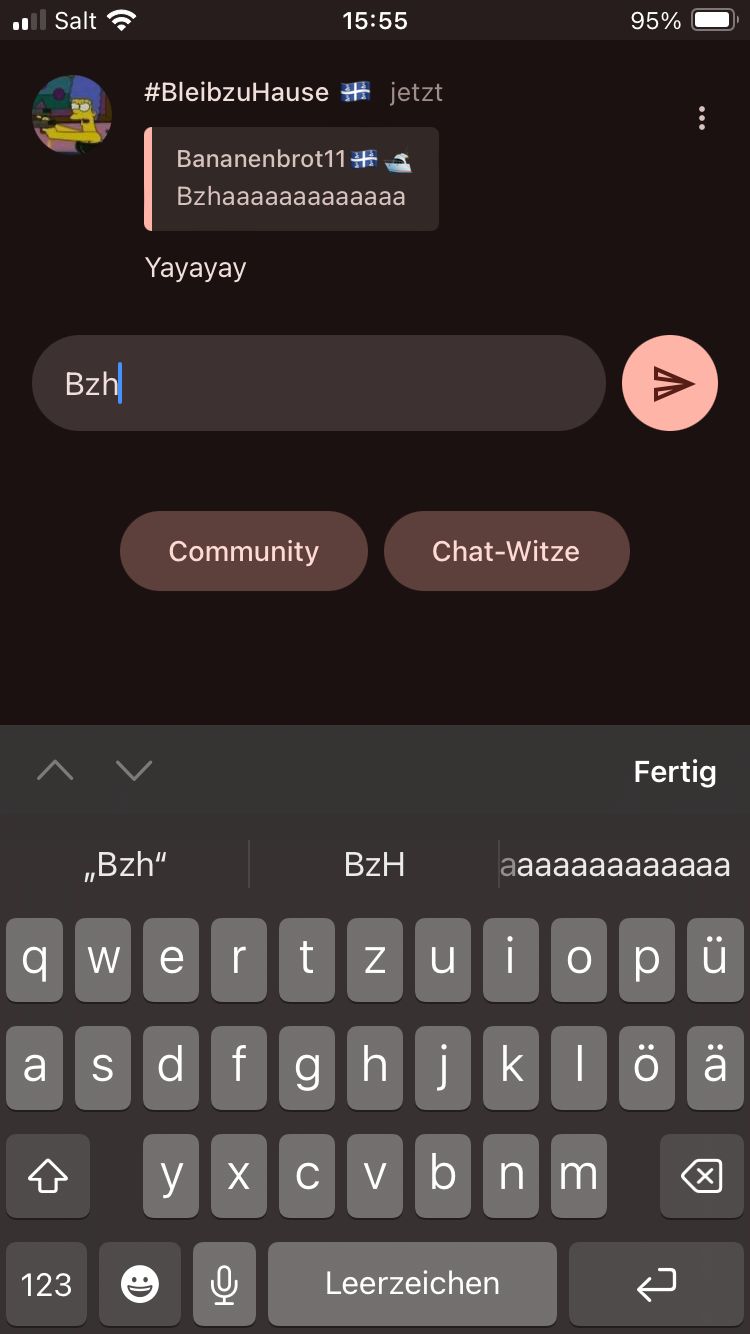Jump to the next field with the down arrow
This screenshot has height=1334, width=750.
point(133,770)
